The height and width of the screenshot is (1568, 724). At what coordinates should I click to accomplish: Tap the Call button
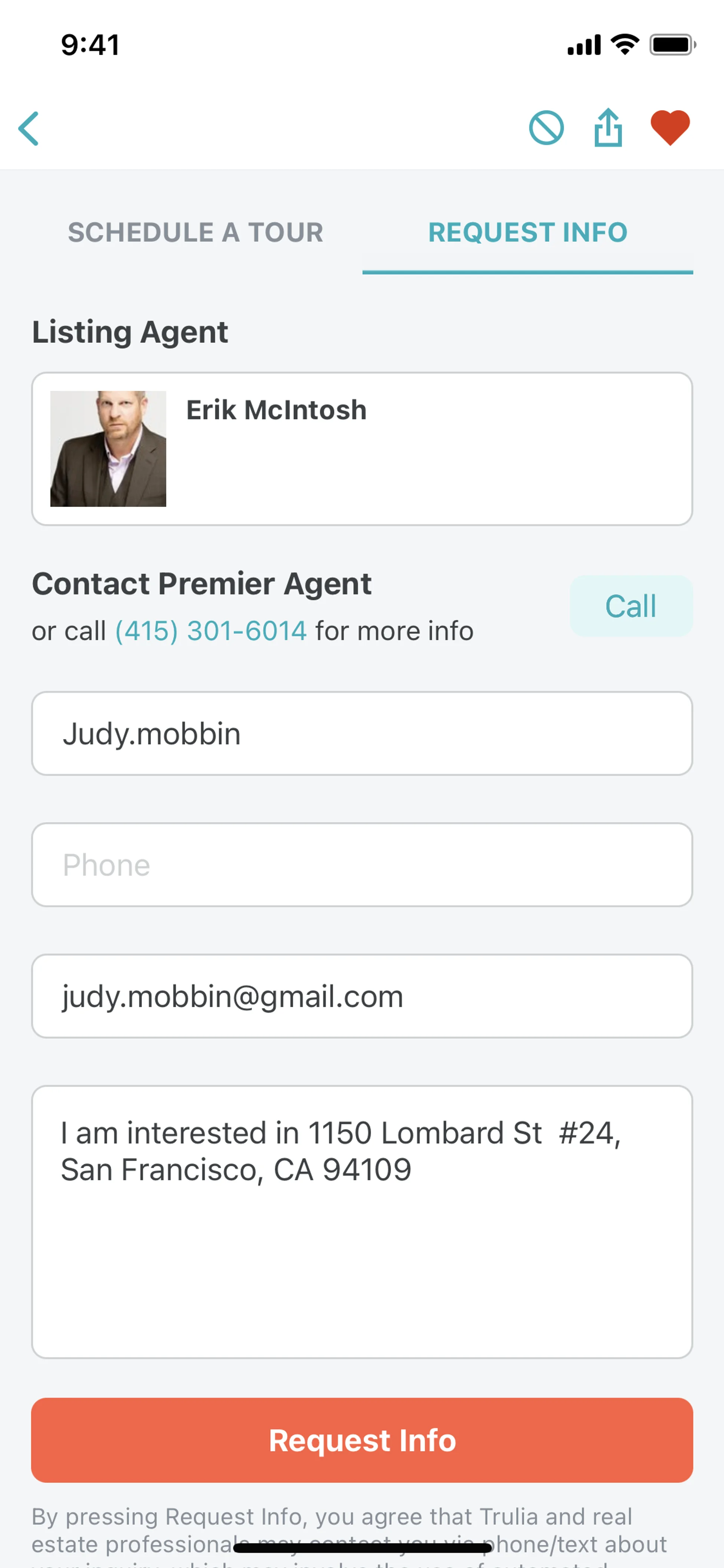tap(631, 606)
